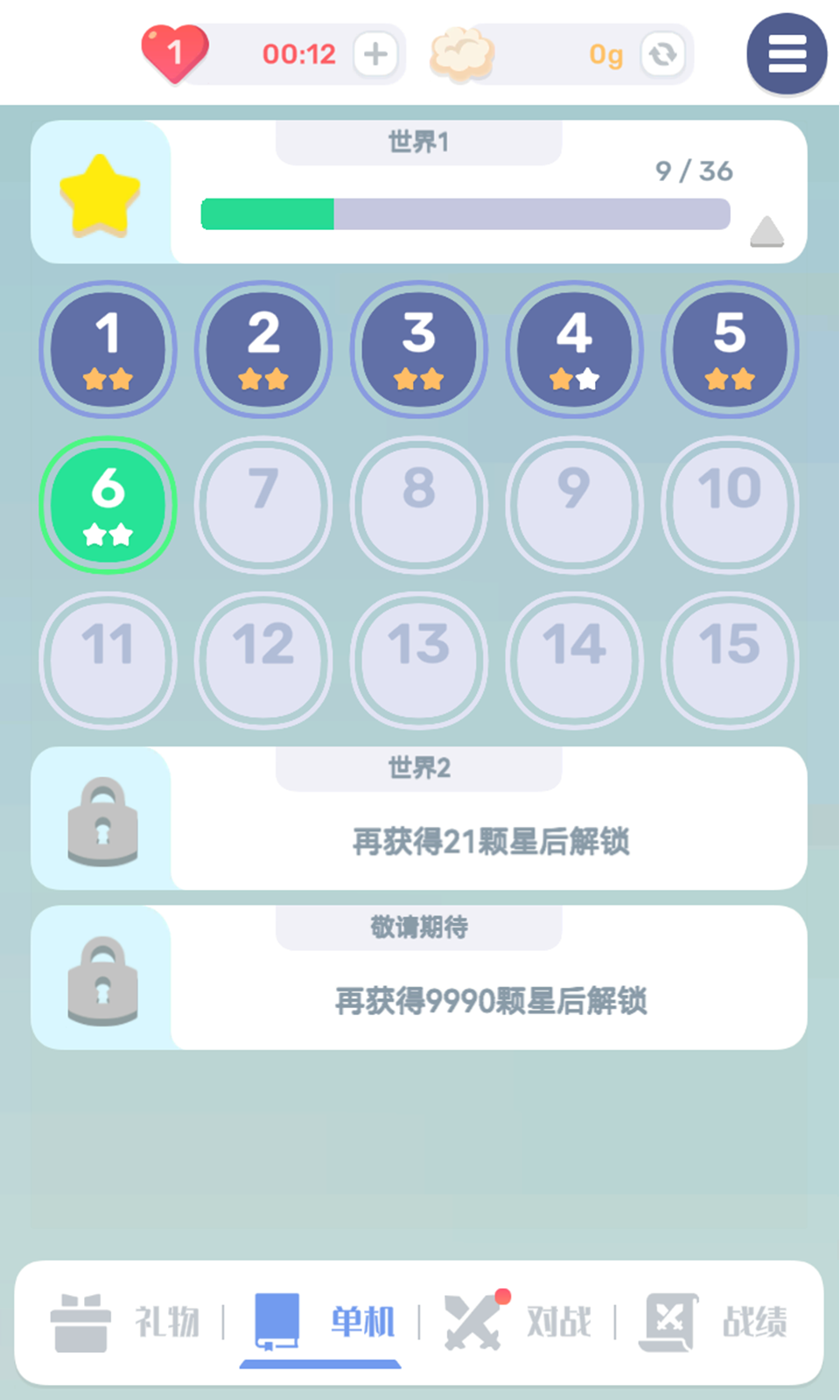
Task: Click the 世界1 title label
Action: [417, 139]
